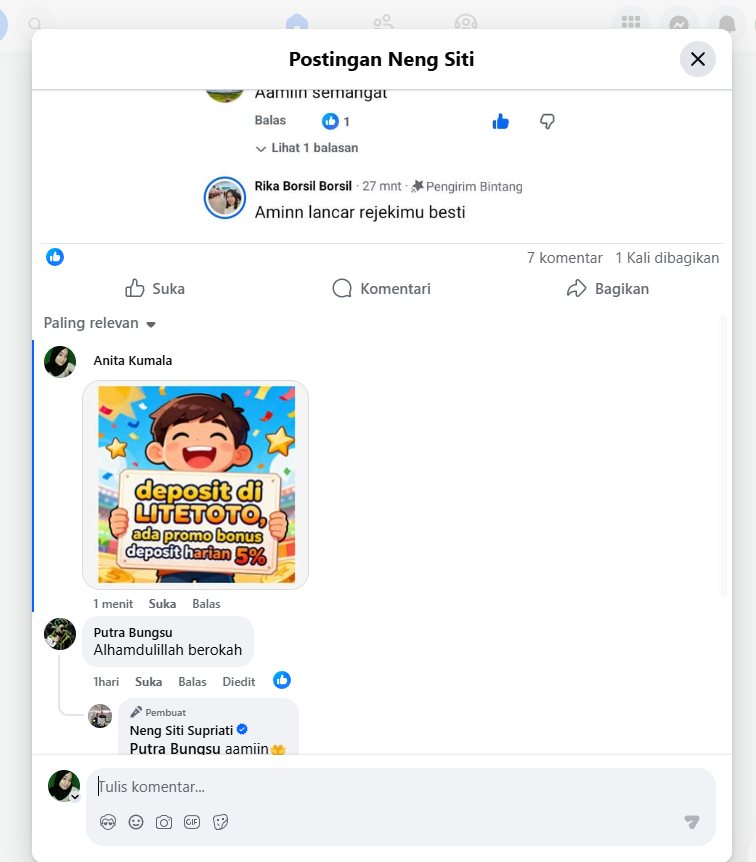
Task: Reply to Putra Bungsu's comment
Action: (192, 682)
